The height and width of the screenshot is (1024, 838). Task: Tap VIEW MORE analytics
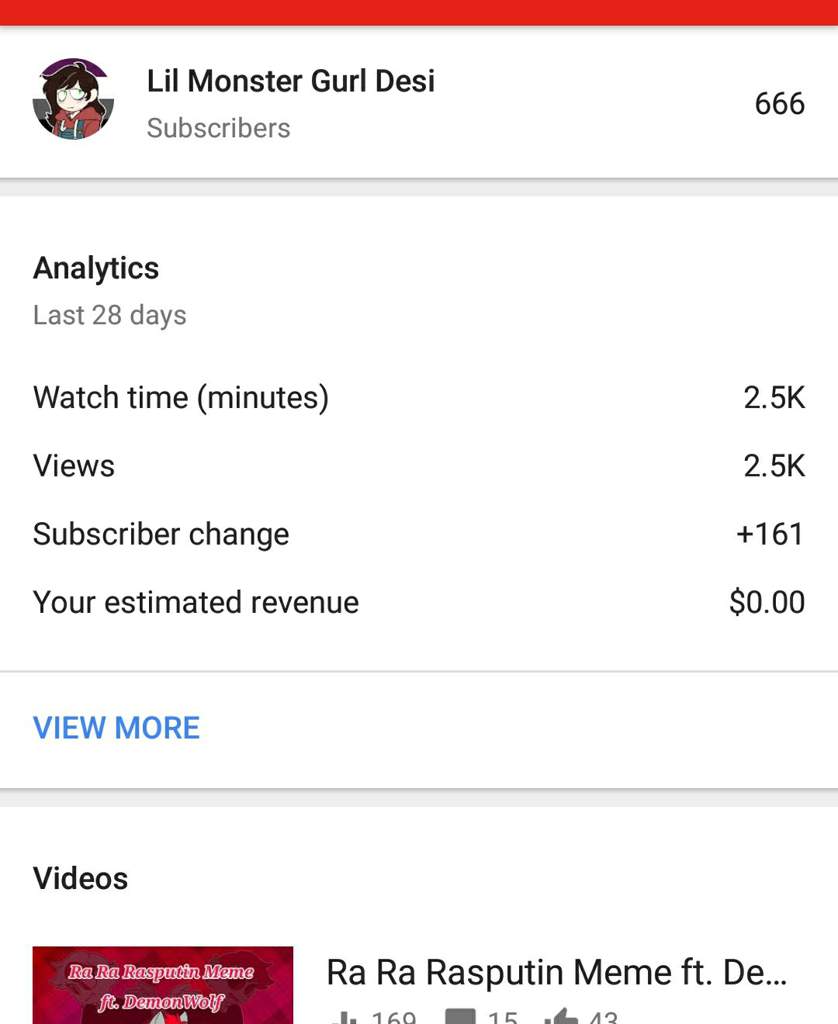click(x=116, y=727)
